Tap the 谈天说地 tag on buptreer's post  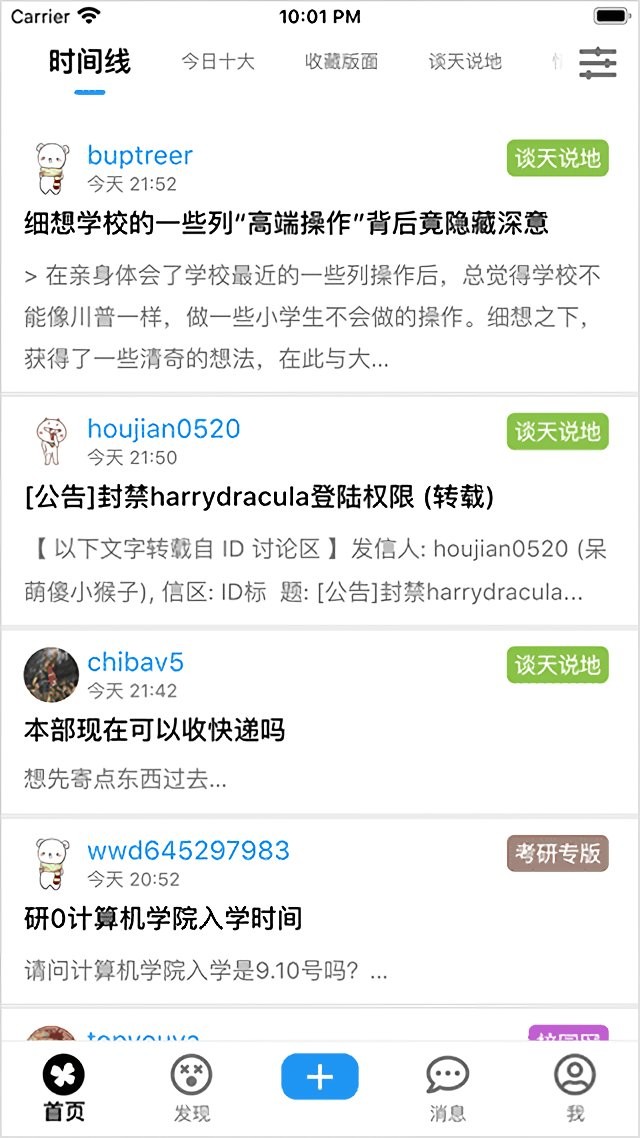point(557,158)
